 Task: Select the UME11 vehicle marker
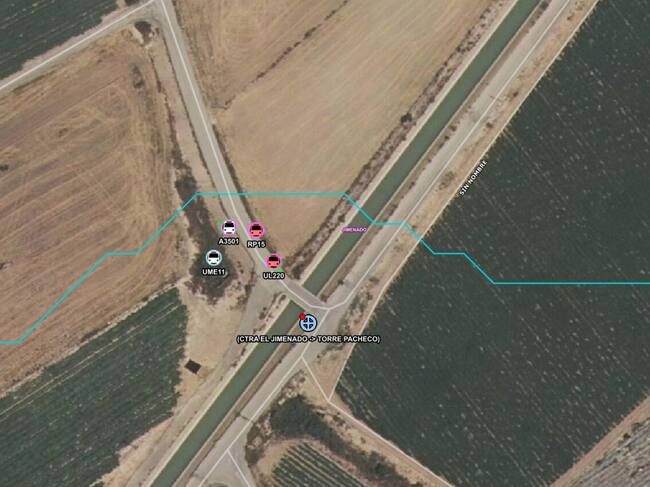(x=214, y=258)
